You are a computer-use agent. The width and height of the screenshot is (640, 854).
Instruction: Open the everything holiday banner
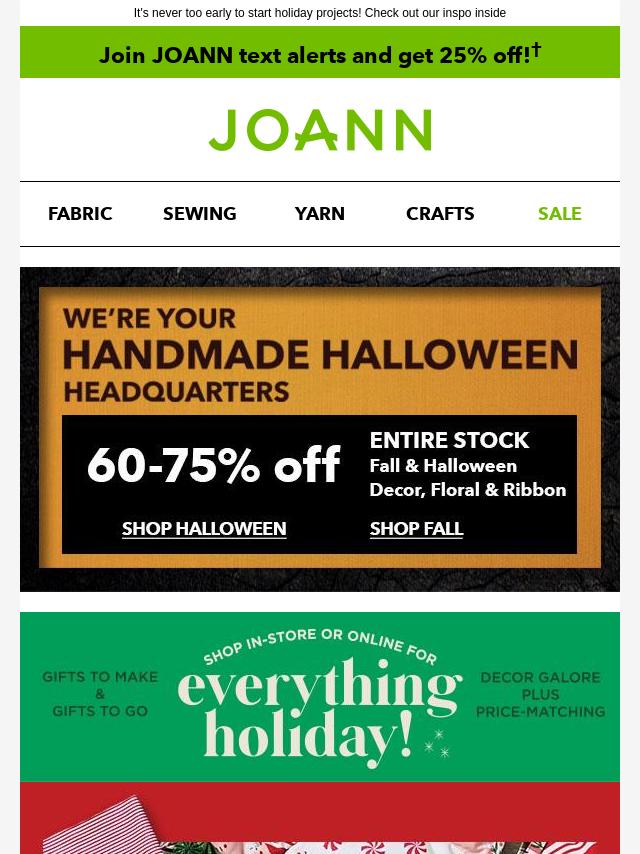coord(320,696)
